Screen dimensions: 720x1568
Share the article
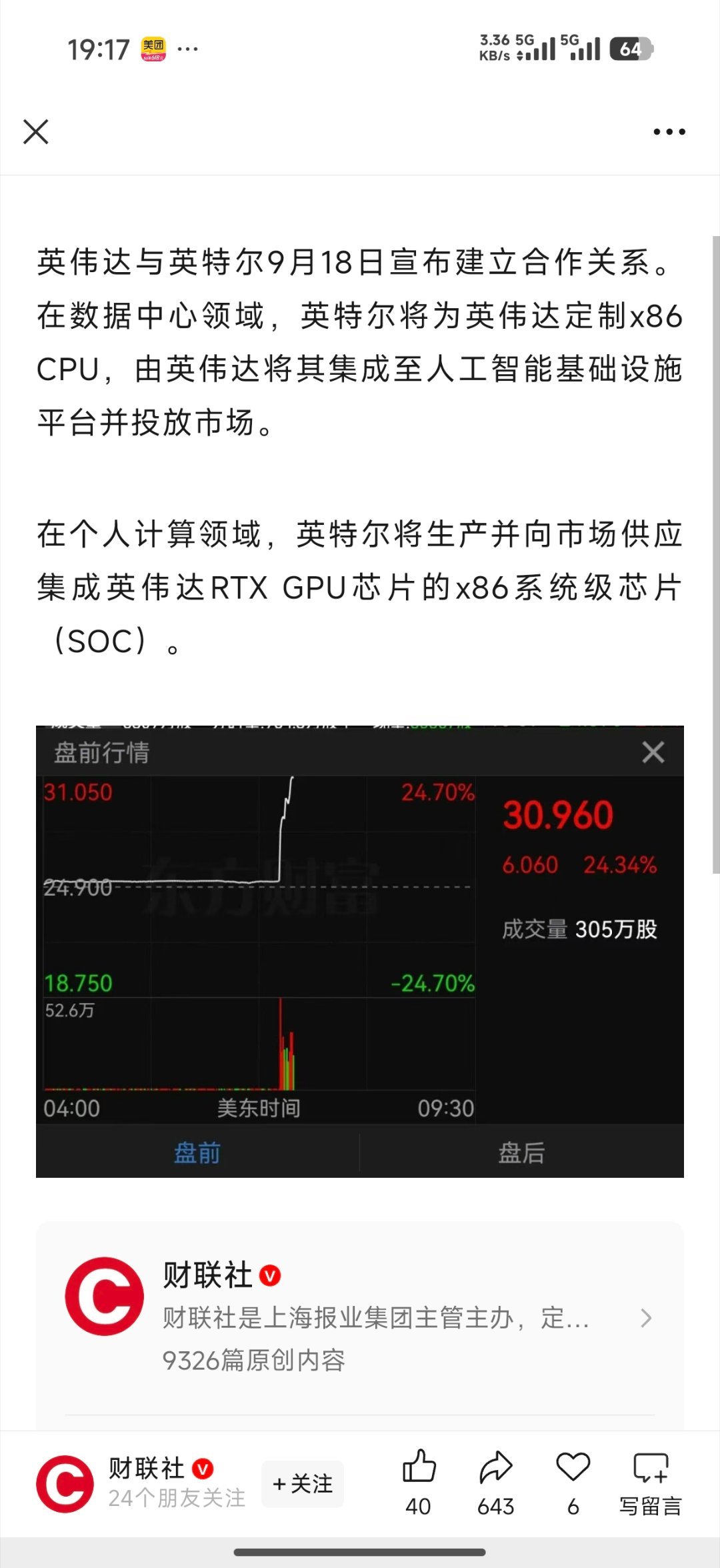pyautogui.click(x=495, y=1482)
